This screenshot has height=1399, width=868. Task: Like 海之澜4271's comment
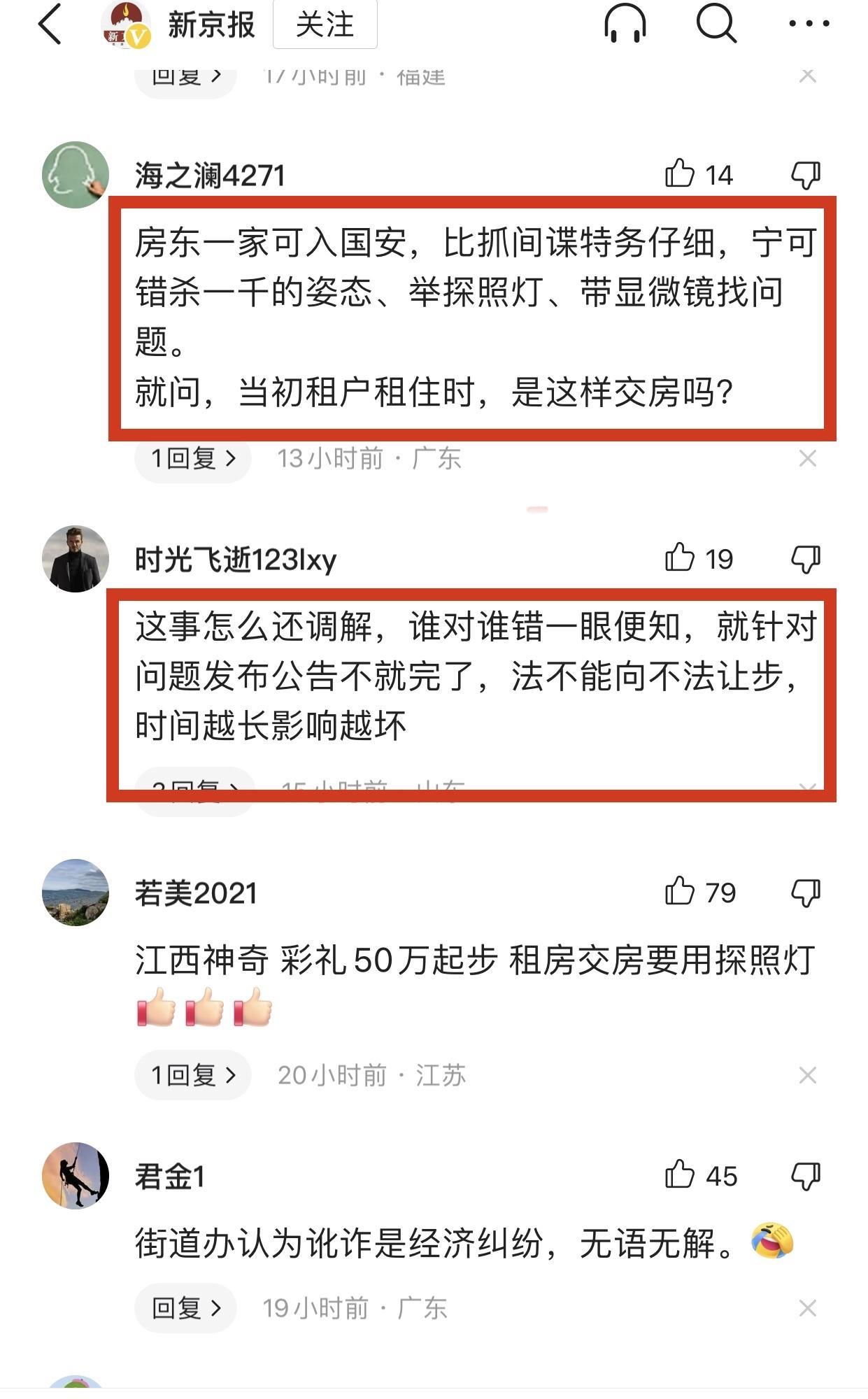tap(680, 173)
